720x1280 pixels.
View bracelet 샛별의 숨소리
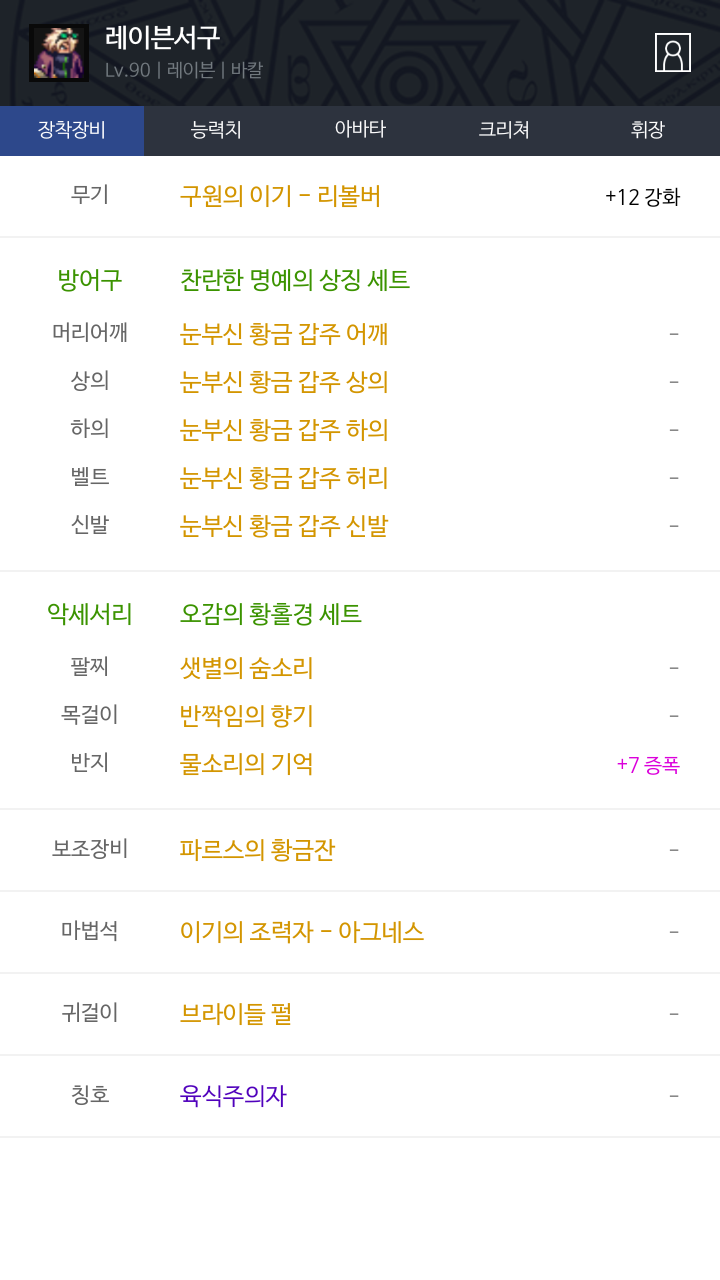point(246,668)
